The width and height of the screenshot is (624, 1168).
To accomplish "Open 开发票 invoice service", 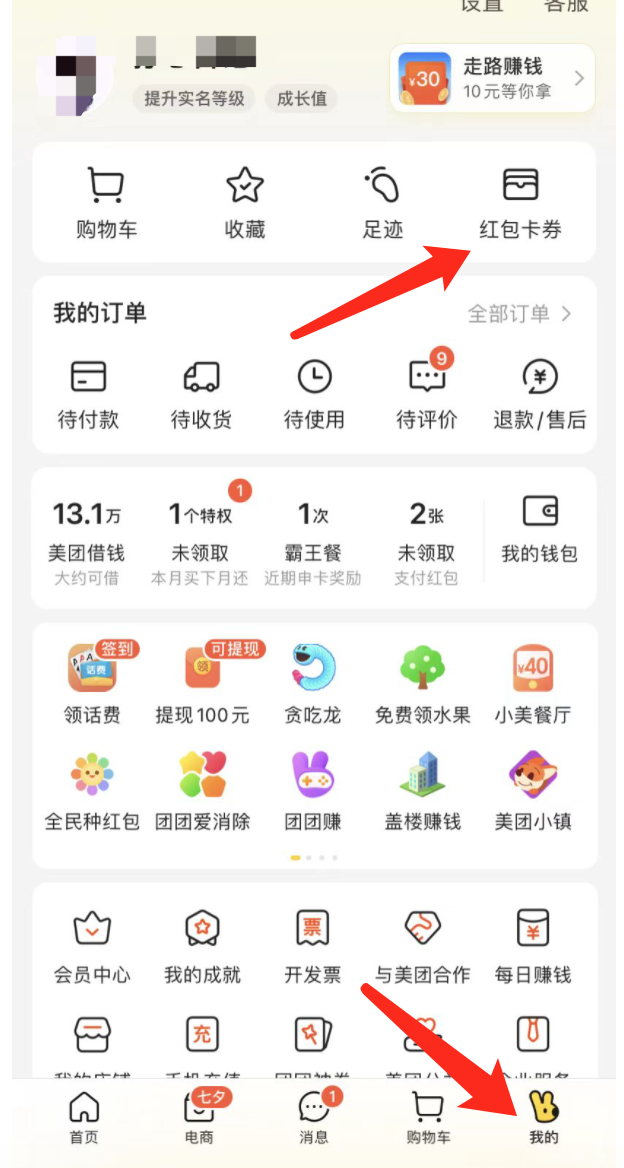I will pyautogui.click(x=312, y=946).
